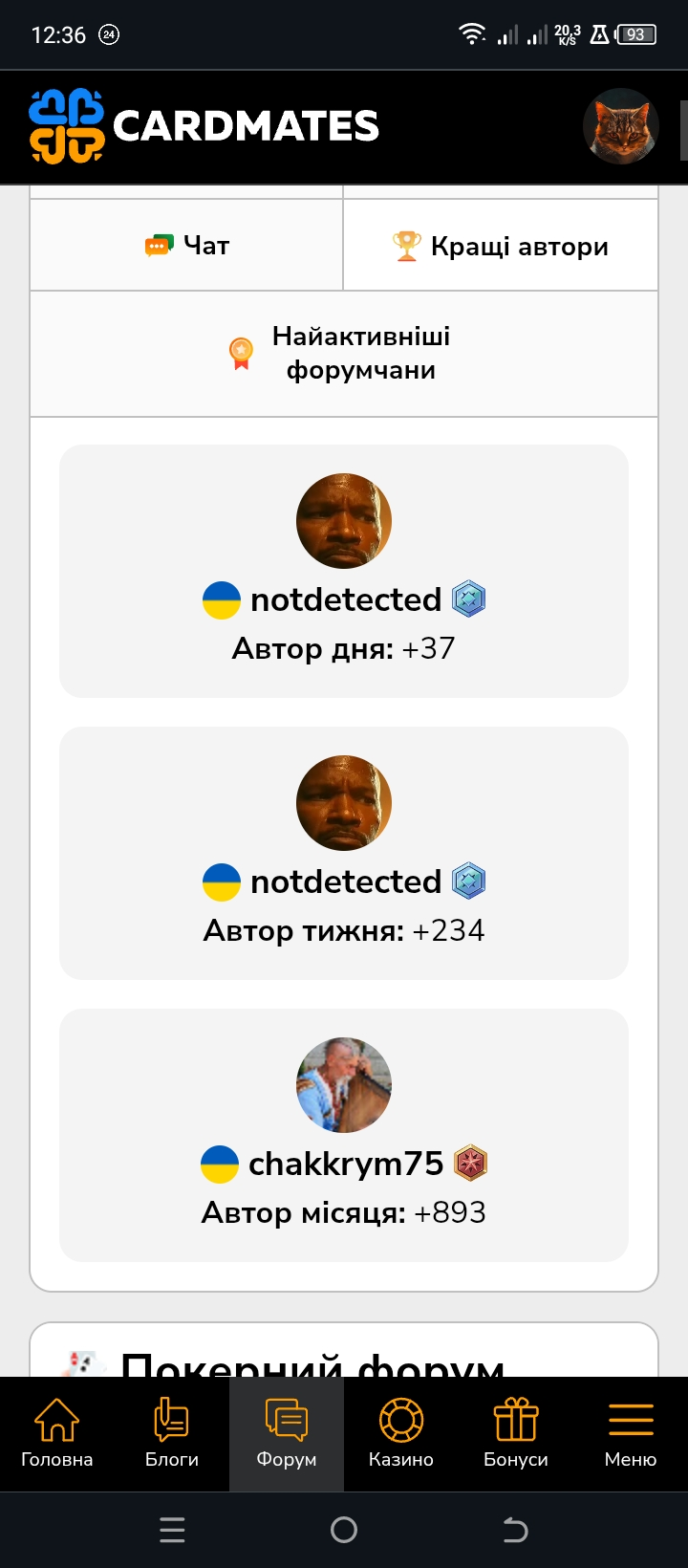Viewport: 688px width, 1568px height.
Task: Open the system recent apps button
Action: coord(172,1530)
